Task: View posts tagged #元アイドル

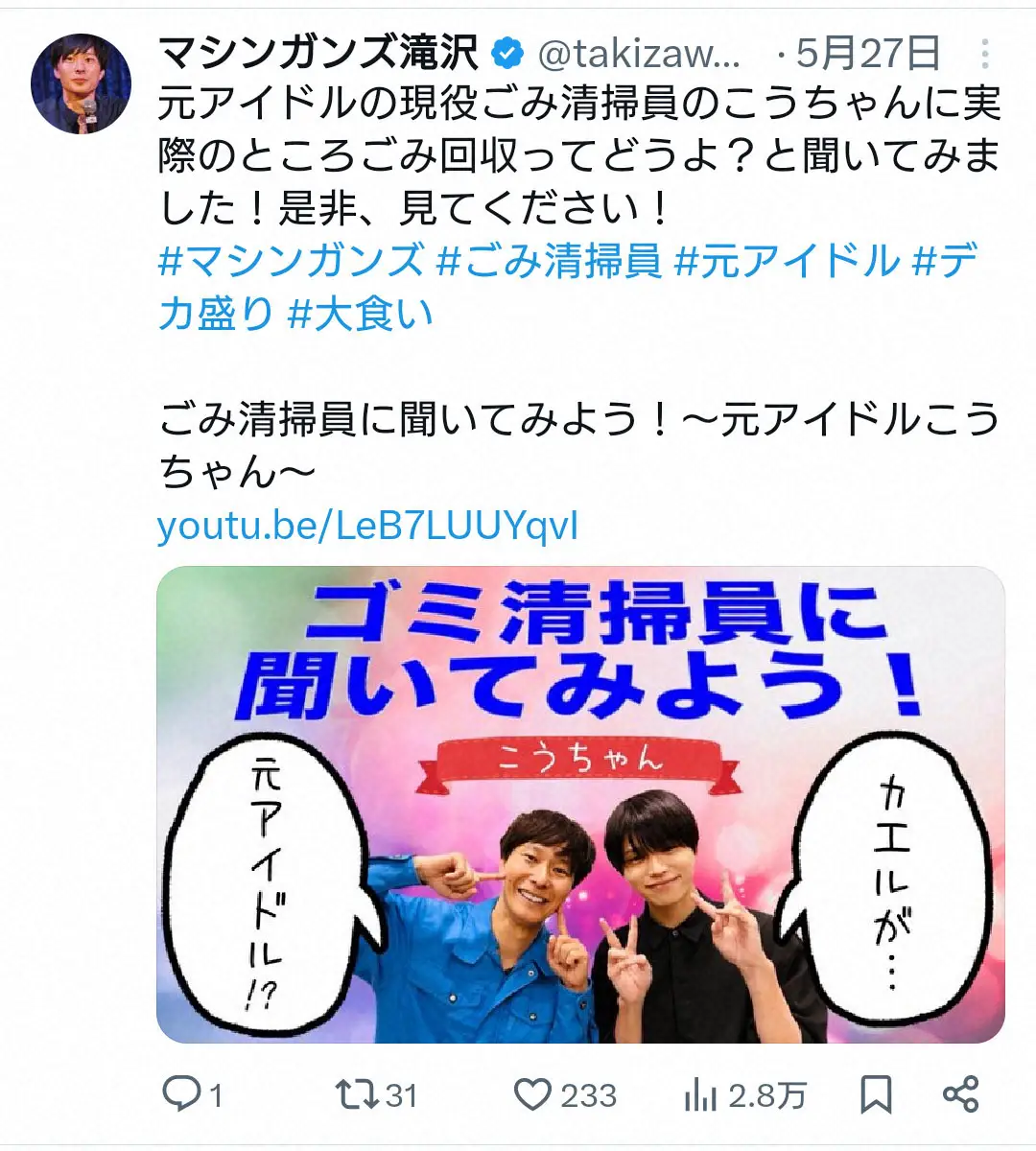Action: tap(788, 261)
